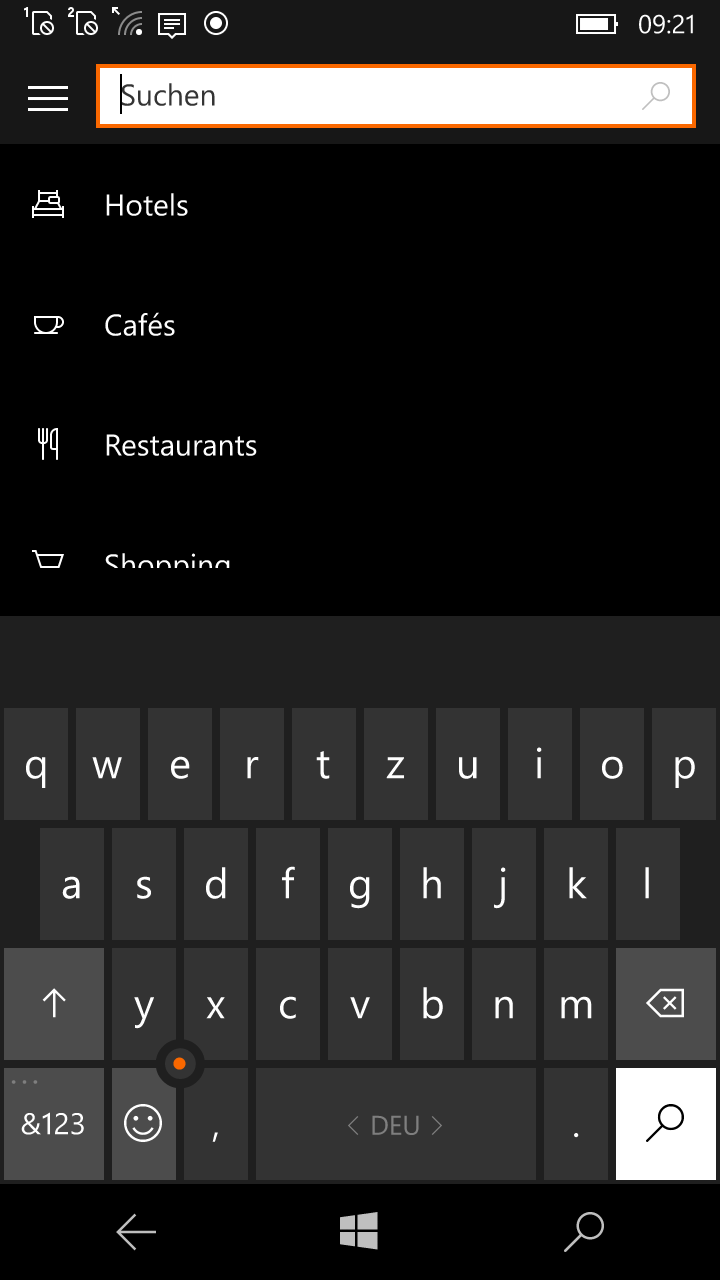Tap the magnifier icon inside the search box
720x1280 pixels.
pyautogui.click(x=656, y=96)
